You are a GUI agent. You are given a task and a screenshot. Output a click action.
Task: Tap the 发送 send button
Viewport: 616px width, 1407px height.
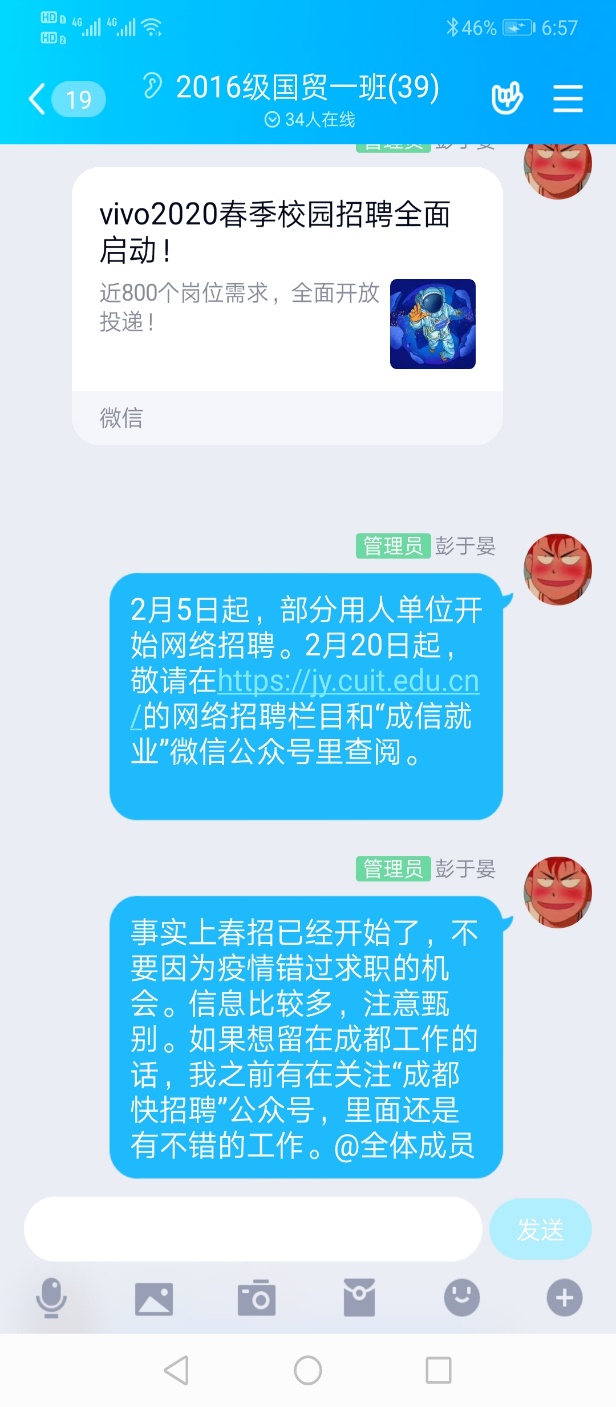[540, 1229]
